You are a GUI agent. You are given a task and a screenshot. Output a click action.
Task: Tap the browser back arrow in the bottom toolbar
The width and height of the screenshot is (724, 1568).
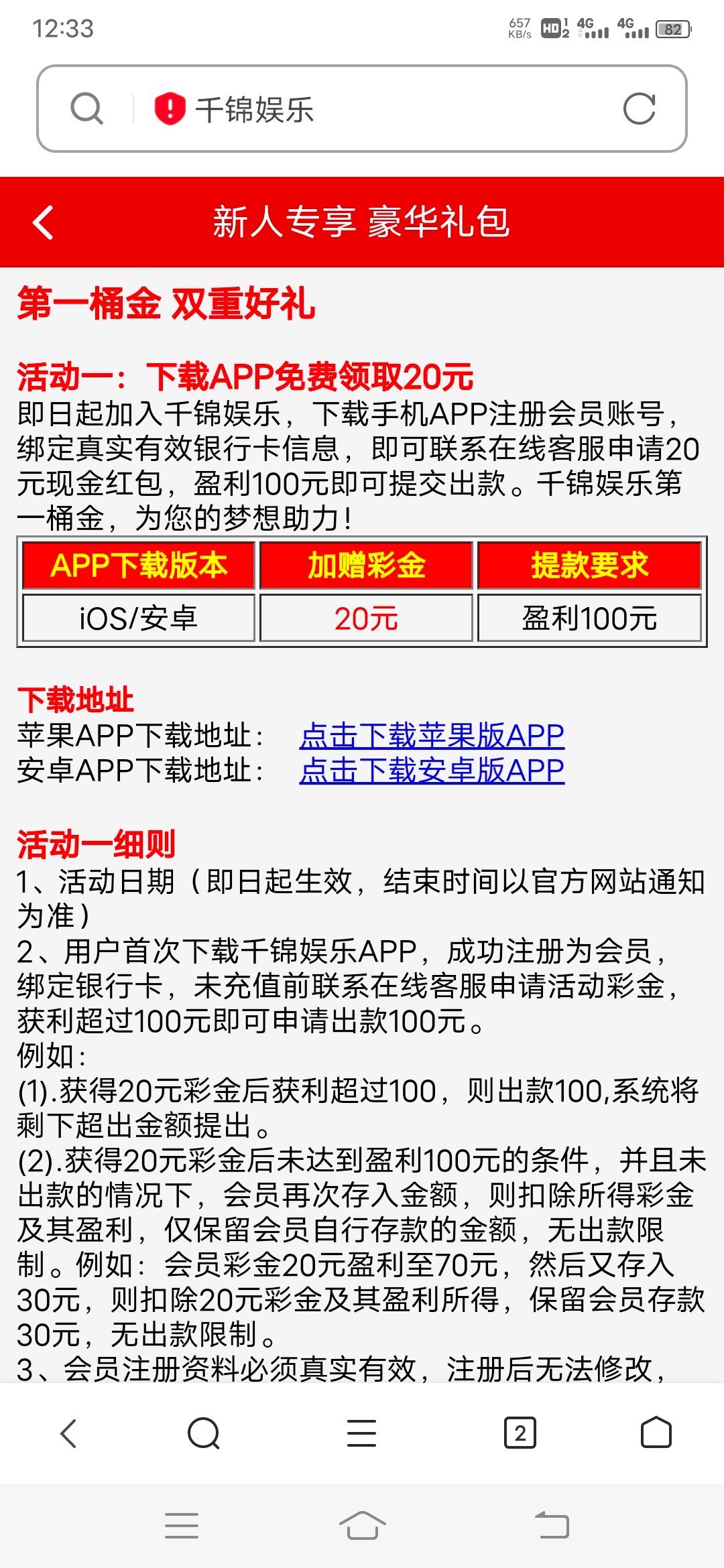(69, 1433)
